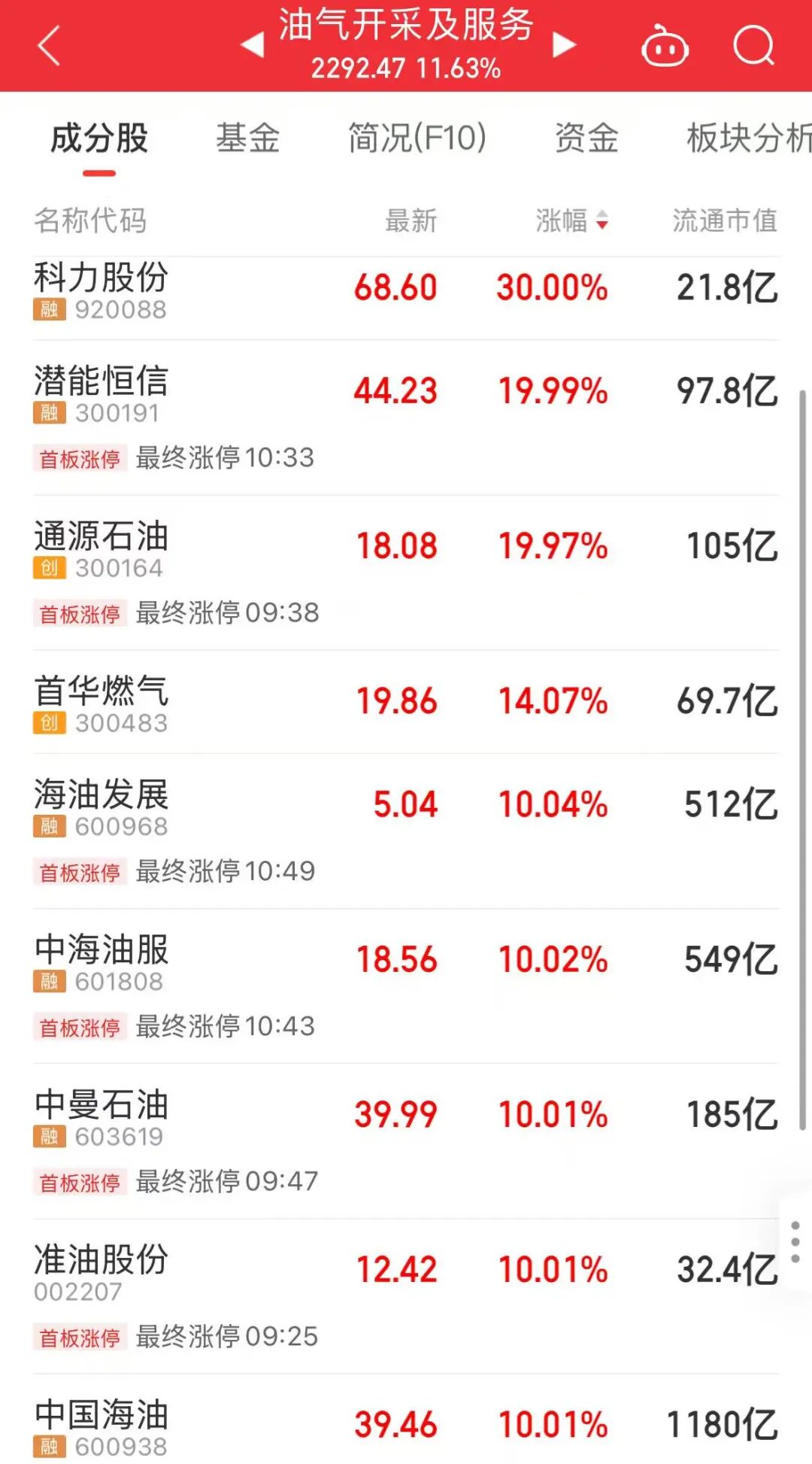812x1464 pixels.
Task: Switch to the 基金 tab
Action: [247, 138]
